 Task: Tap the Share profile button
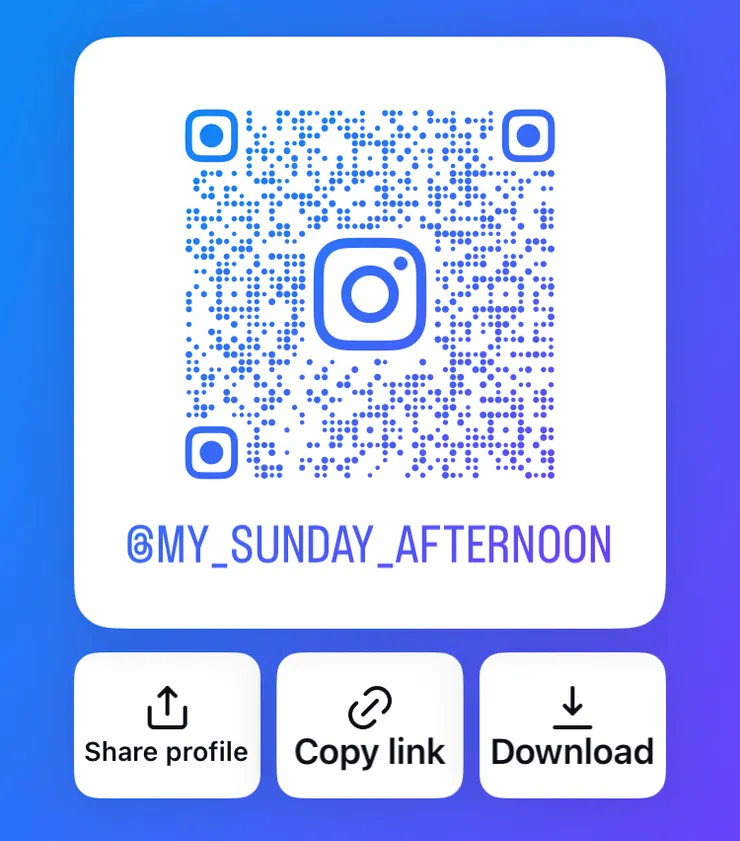[167, 725]
